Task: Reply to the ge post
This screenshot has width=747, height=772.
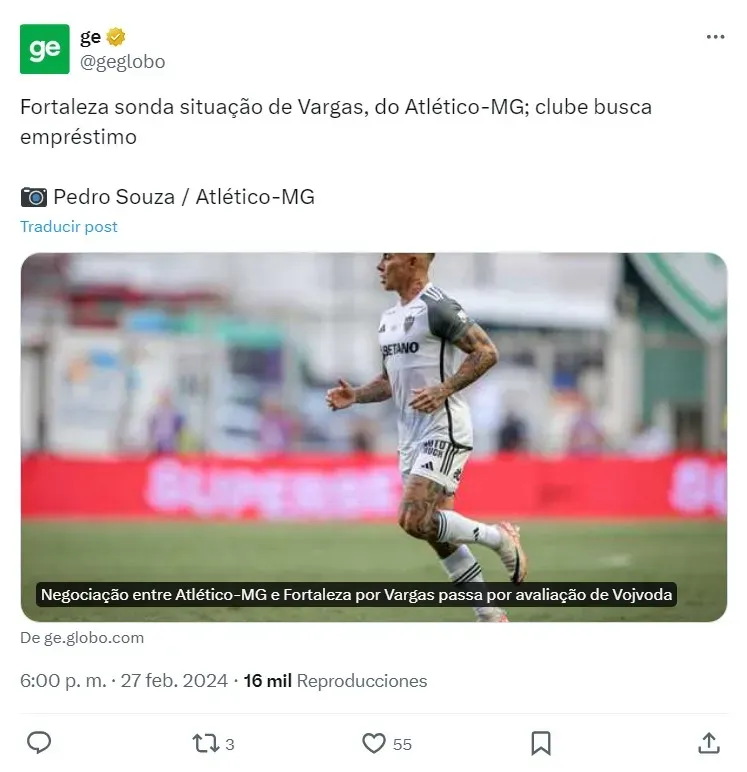Action: (39, 743)
